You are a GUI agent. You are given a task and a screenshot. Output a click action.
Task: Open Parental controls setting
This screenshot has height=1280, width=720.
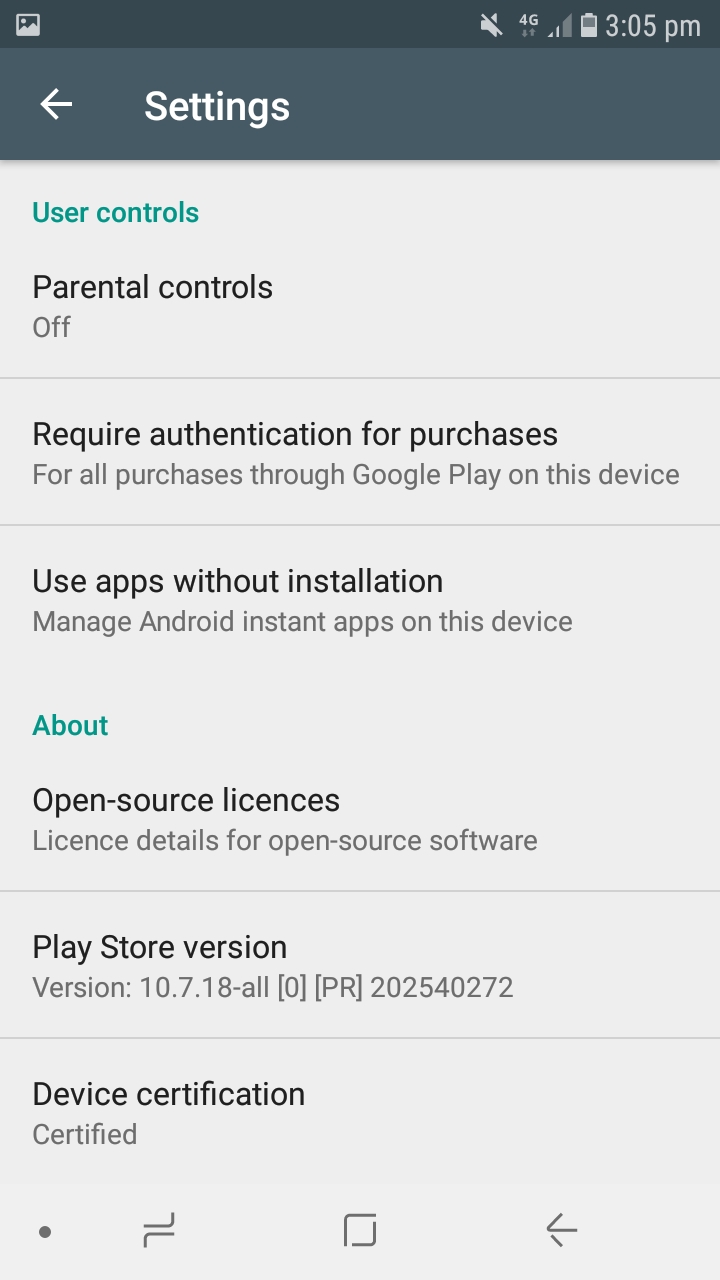(x=360, y=305)
